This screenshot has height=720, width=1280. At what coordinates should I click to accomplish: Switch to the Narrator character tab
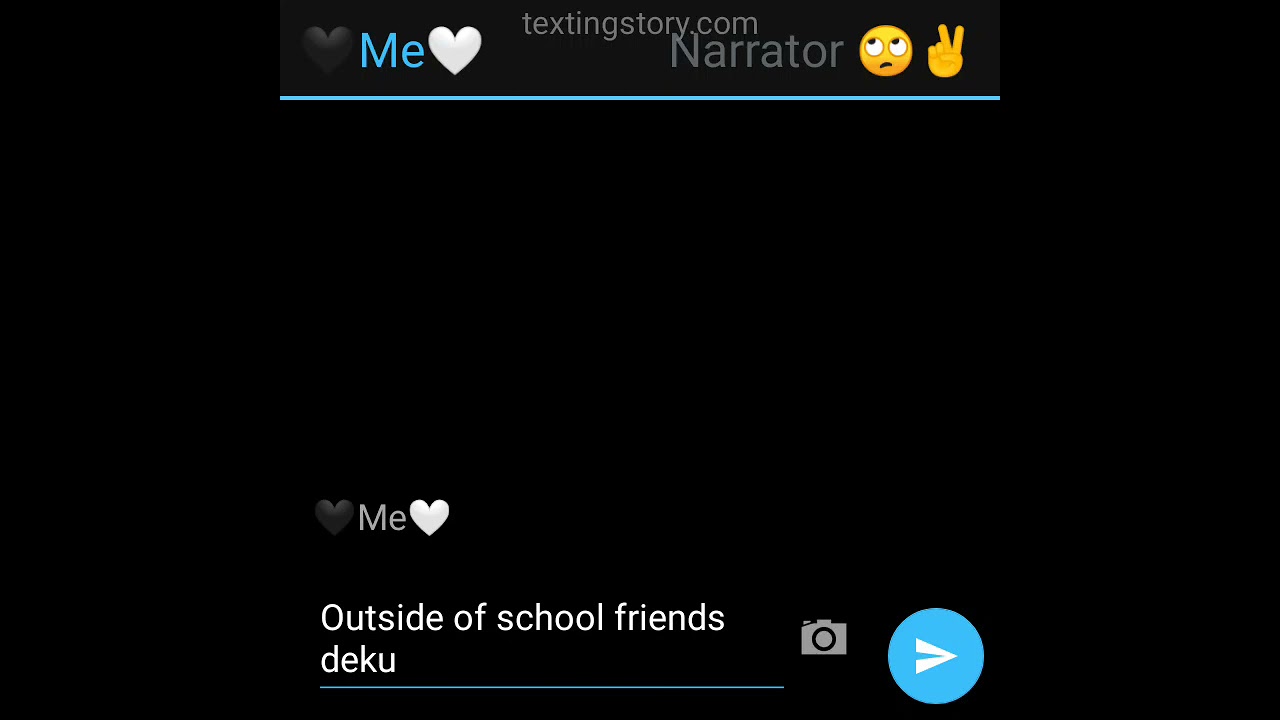click(x=816, y=51)
